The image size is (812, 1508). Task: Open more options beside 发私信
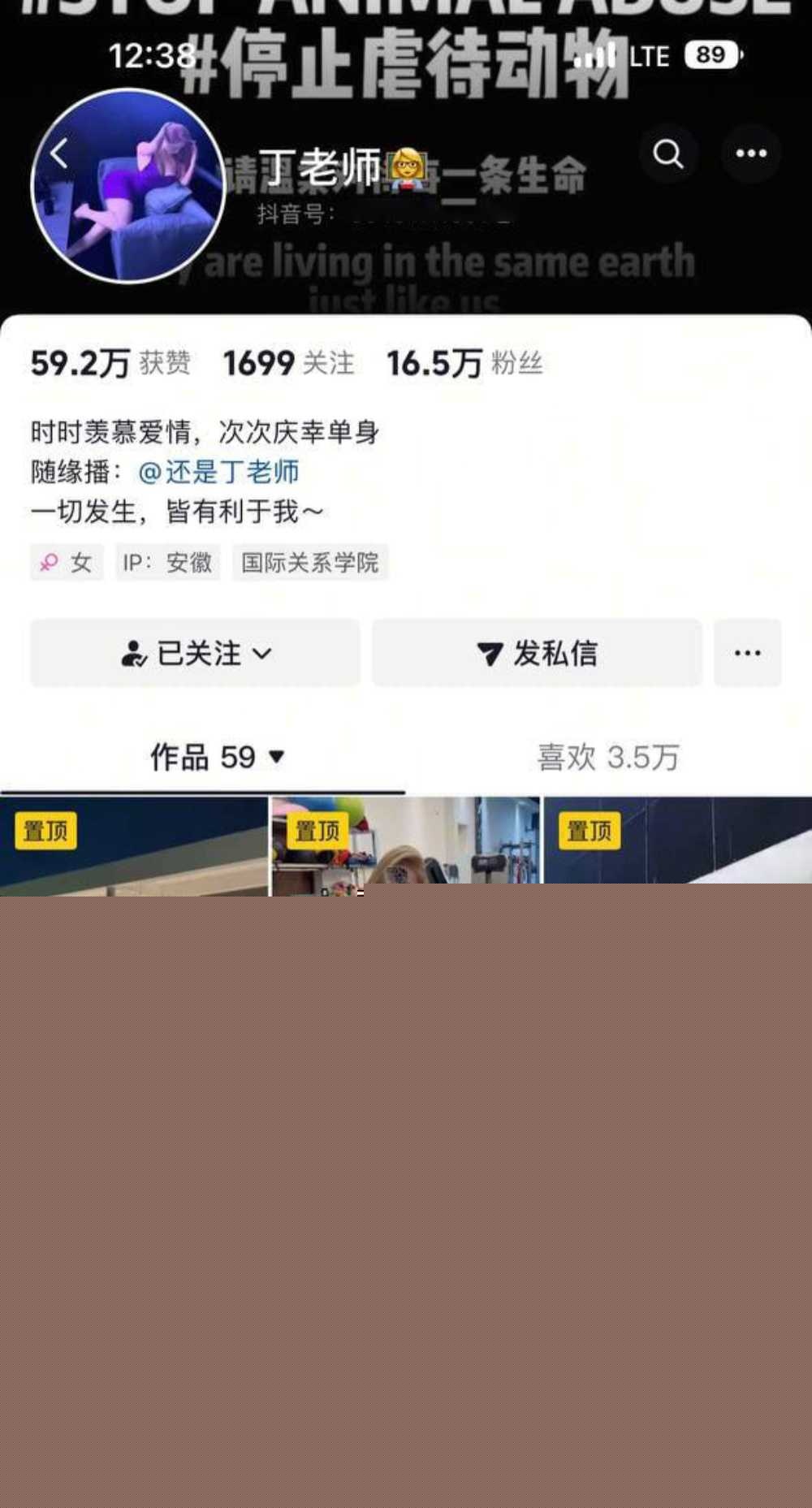[747, 653]
